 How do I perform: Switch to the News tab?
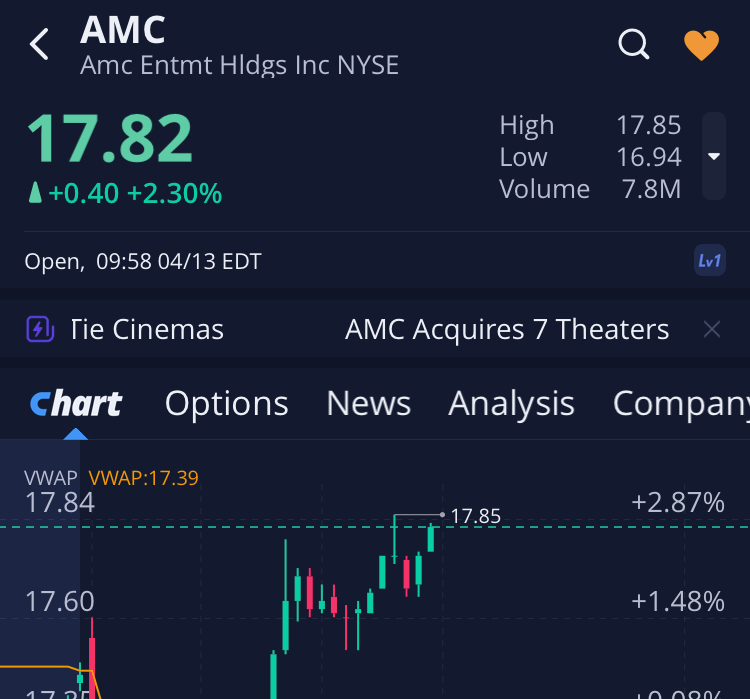pyautogui.click(x=368, y=403)
